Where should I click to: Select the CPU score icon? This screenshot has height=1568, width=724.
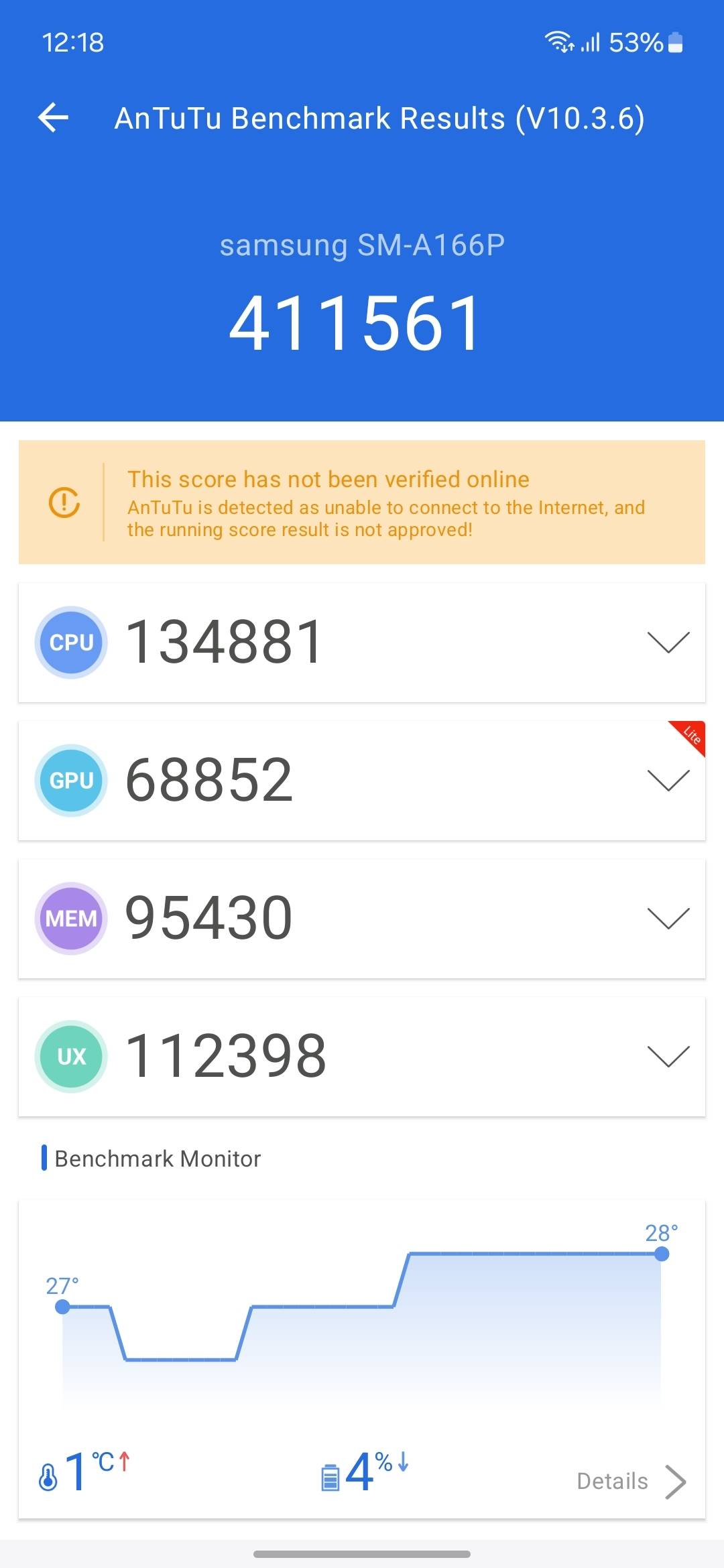tap(70, 642)
